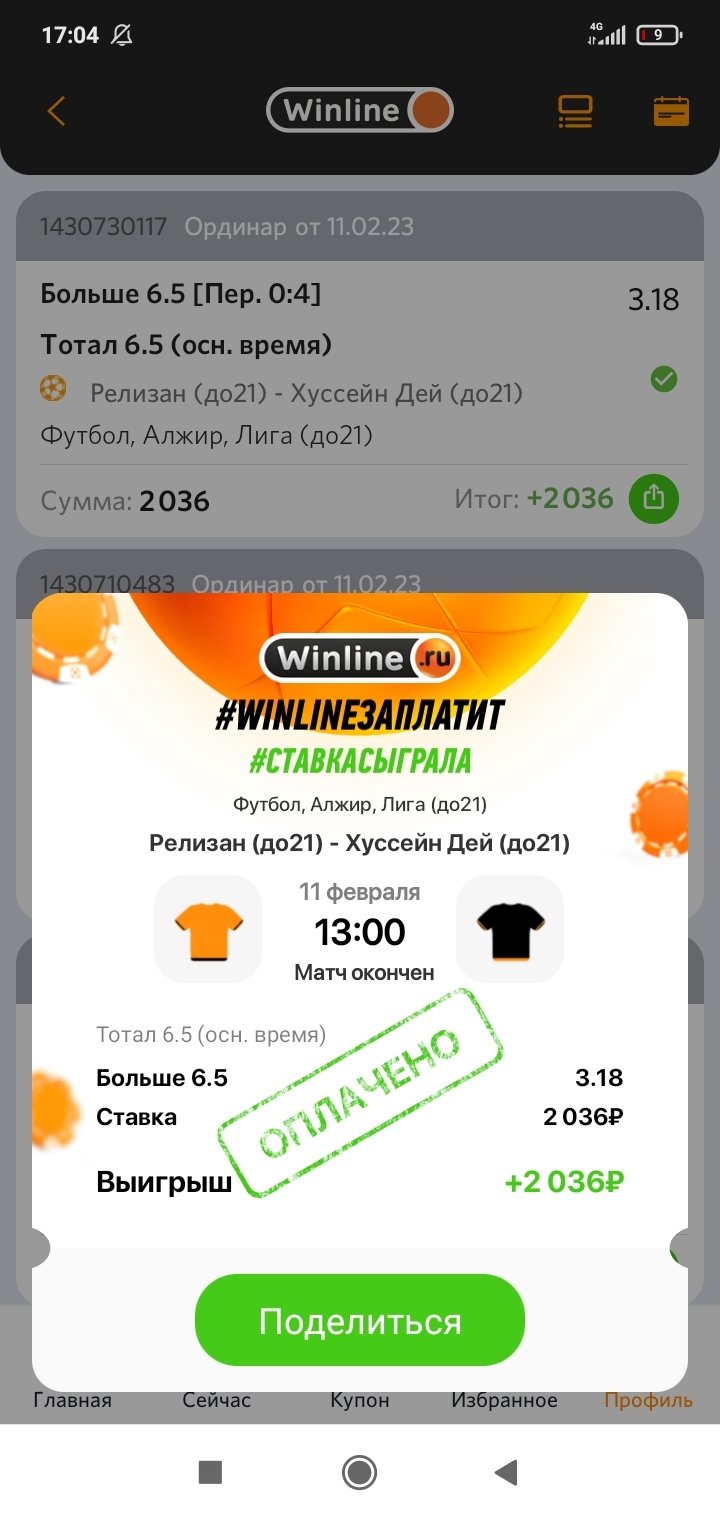Viewport: 720px width, 1520px height.
Task: Tap the green Поделиться button
Action: pyautogui.click(x=360, y=1320)
